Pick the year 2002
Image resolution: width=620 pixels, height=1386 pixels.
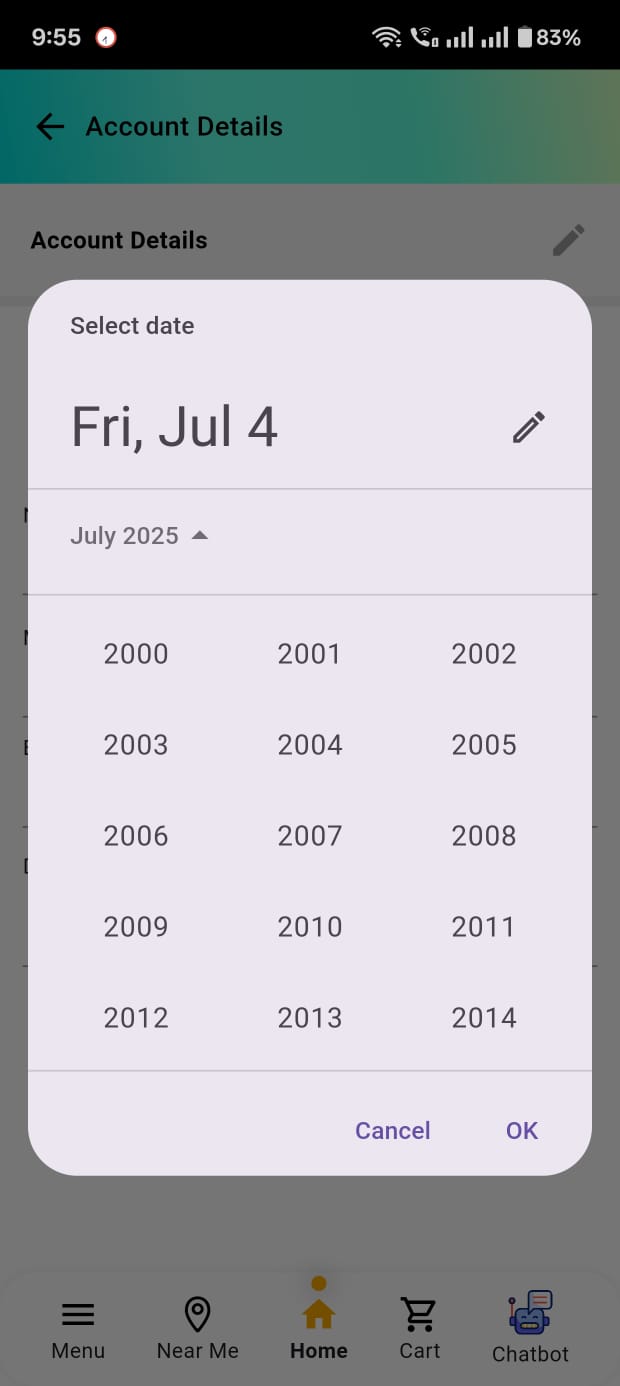pos(483,654)
